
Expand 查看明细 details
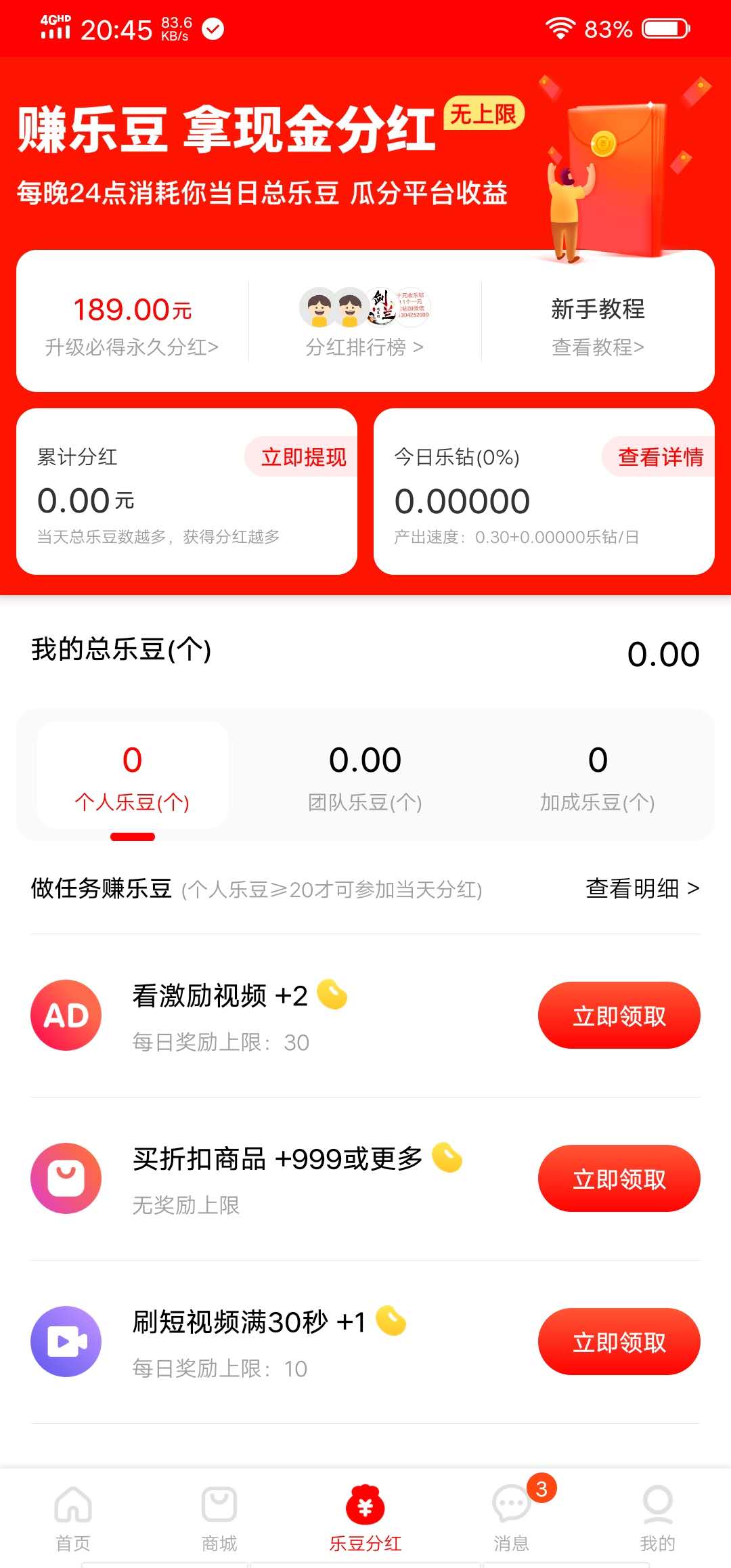tap(640, 888)
